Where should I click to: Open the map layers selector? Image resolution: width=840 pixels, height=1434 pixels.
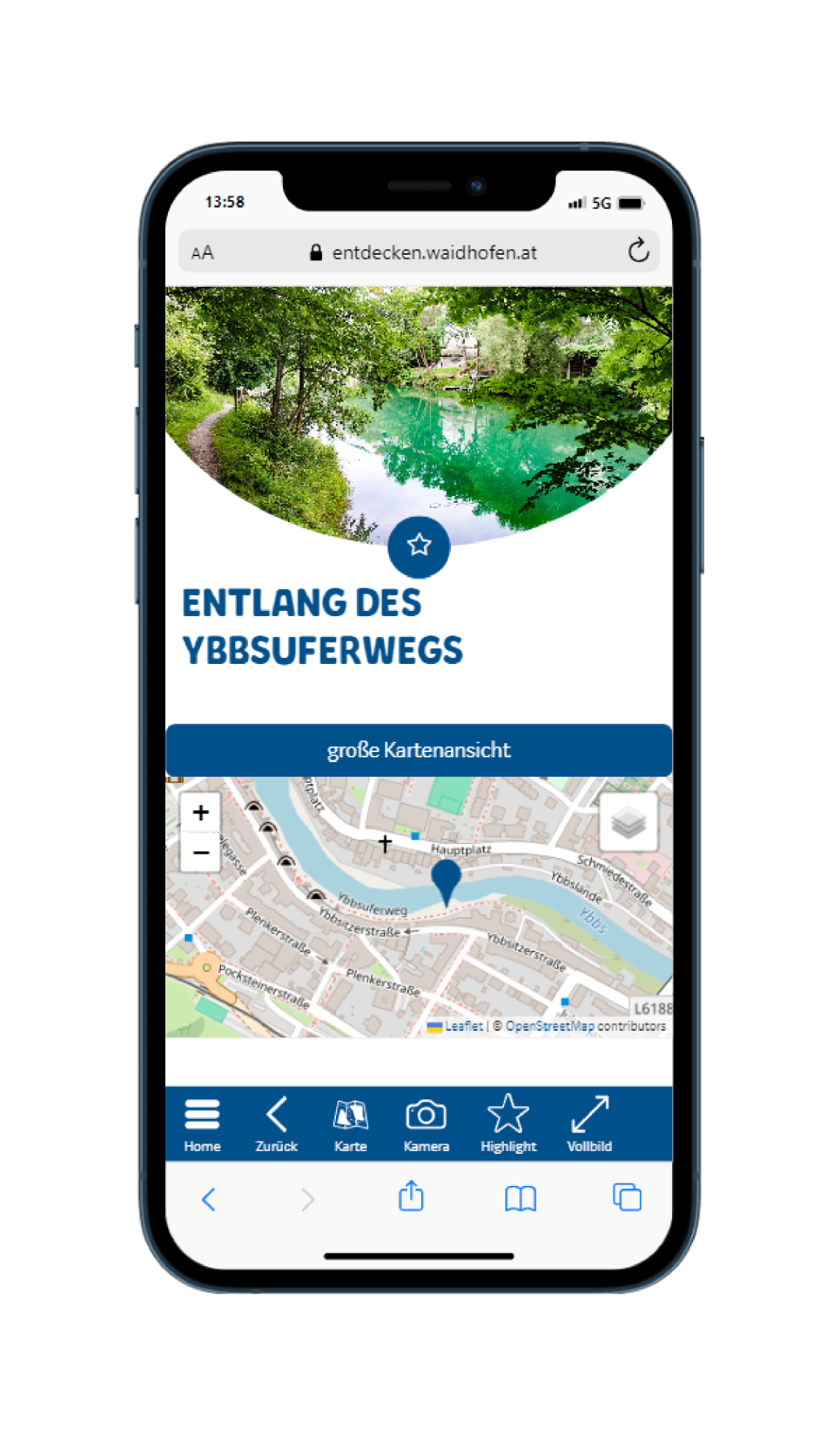tap(629, 823)
